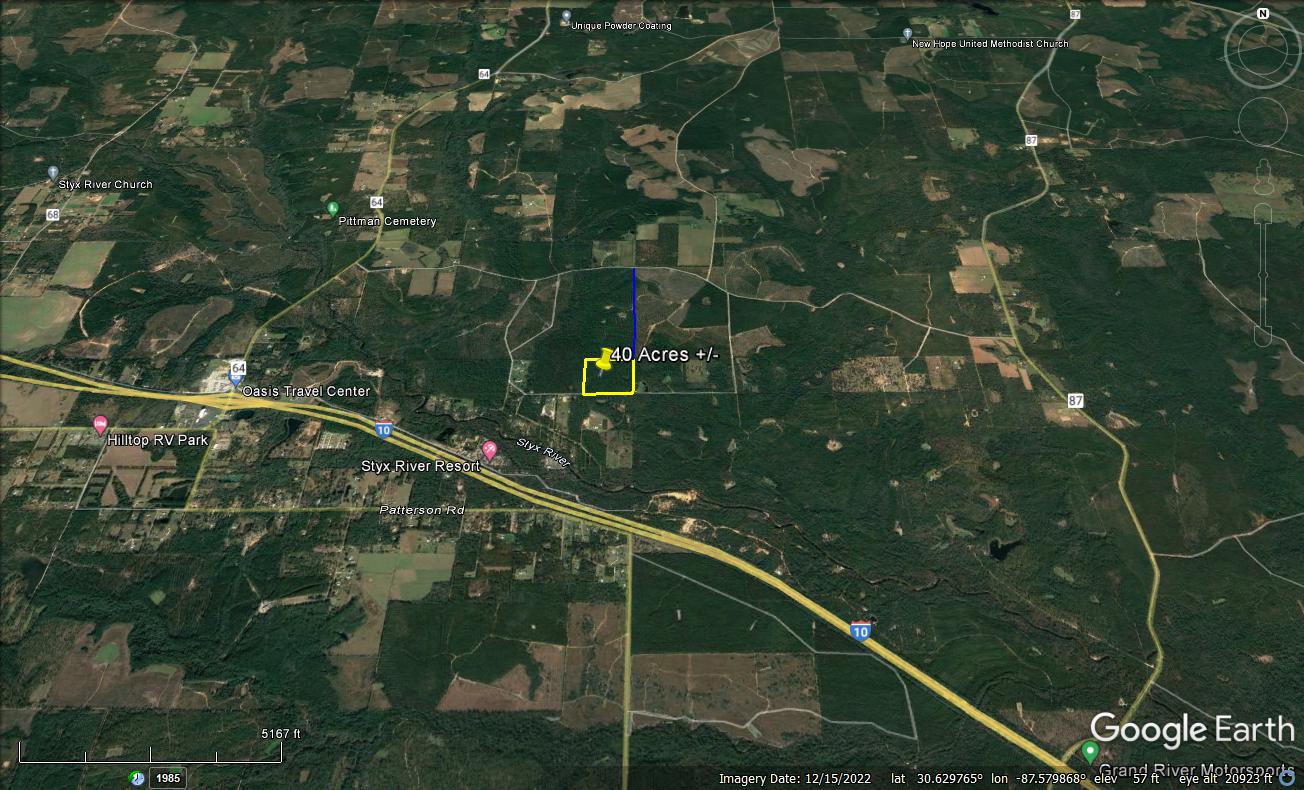Tap the Unique Powder Coating marker
The width and height of the screenshot is (1304, 790).
point(565,16)
